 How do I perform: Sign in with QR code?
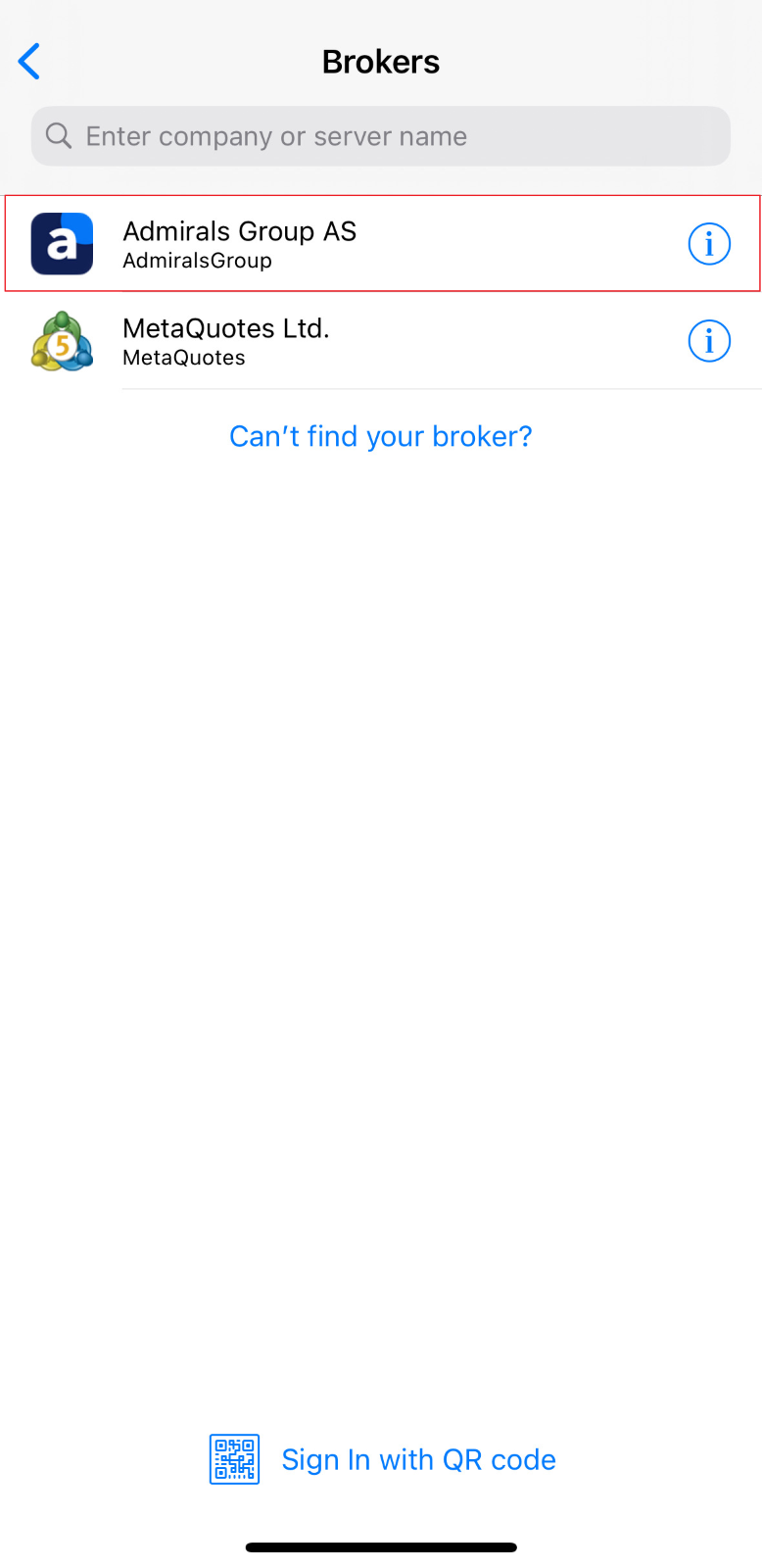click(382, 1459)
